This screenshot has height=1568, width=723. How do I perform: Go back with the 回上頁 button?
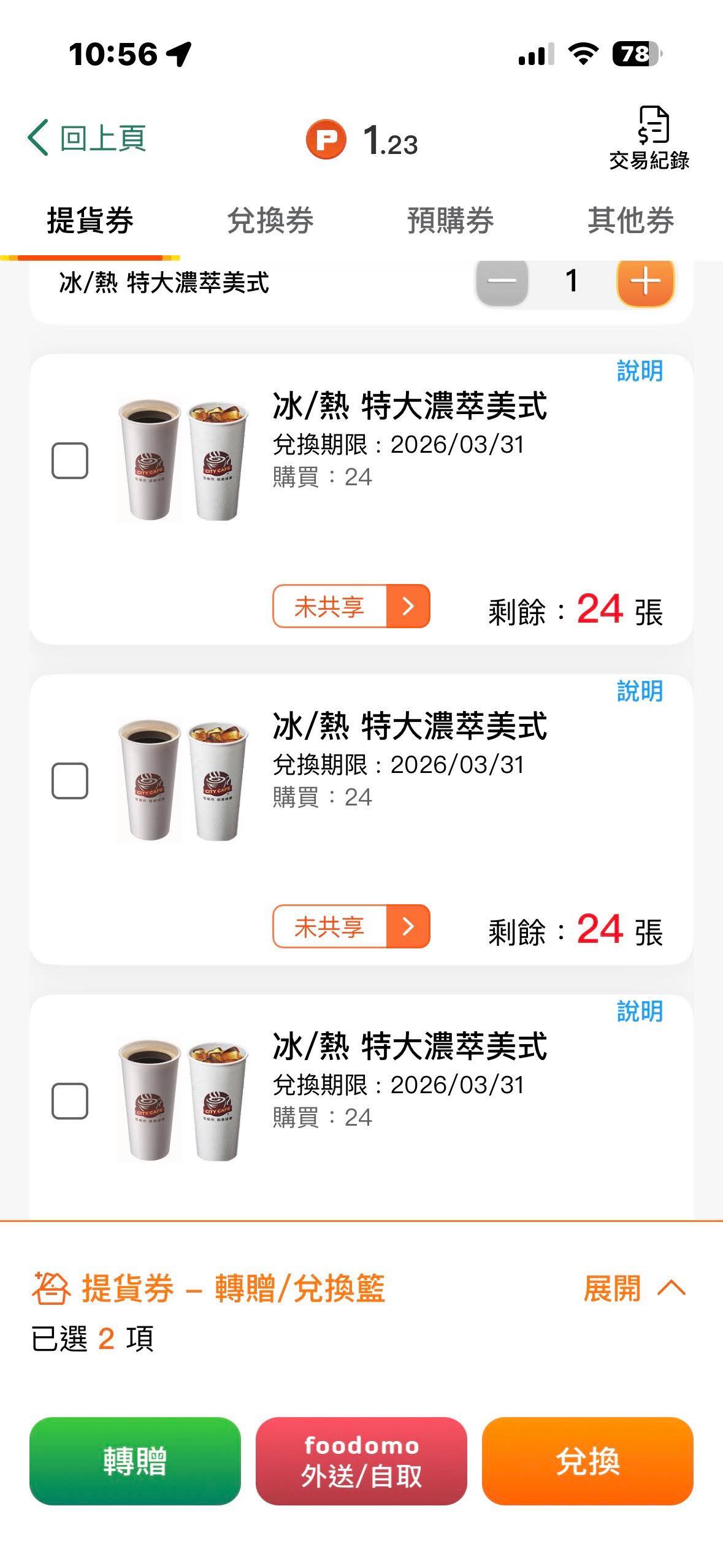coord(86,138)
